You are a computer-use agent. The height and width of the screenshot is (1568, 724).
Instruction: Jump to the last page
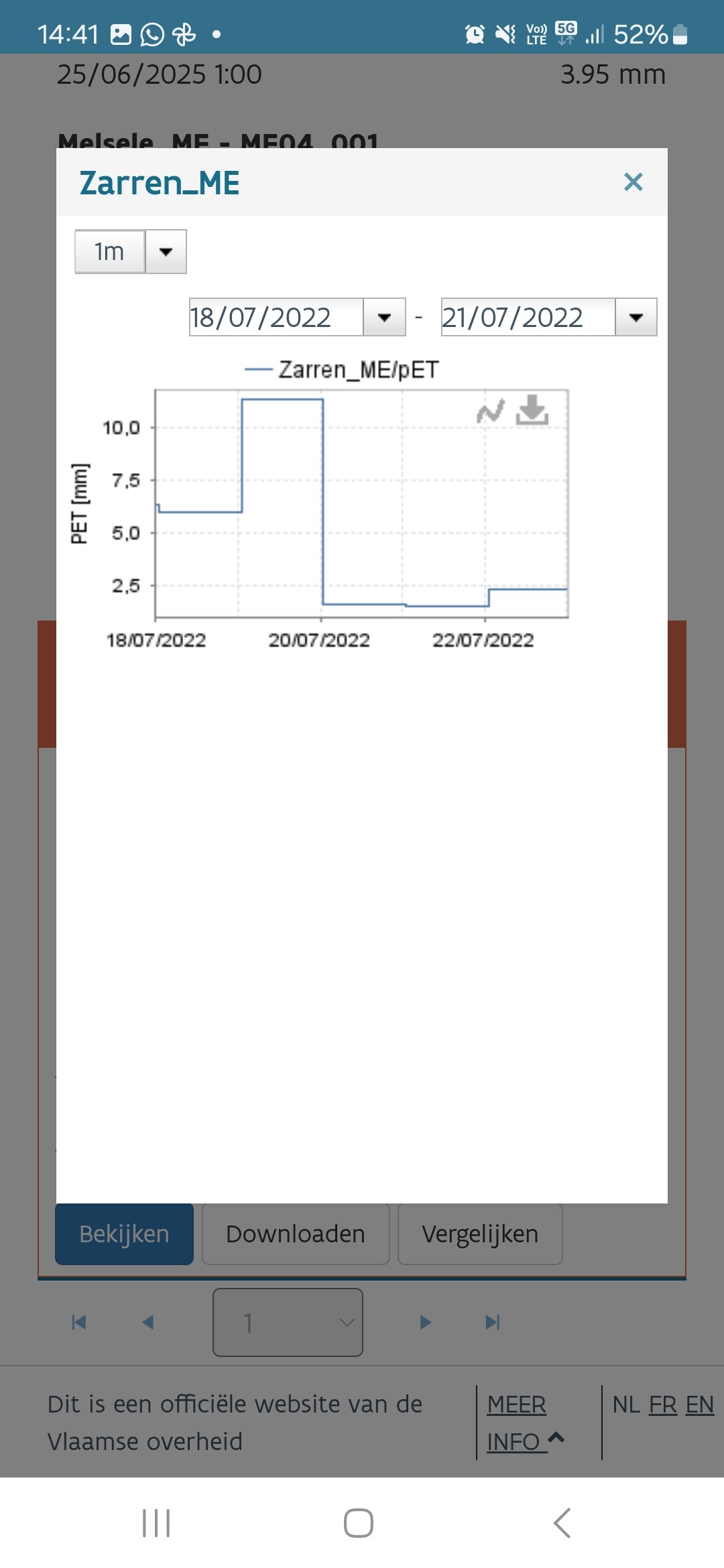493,1322
